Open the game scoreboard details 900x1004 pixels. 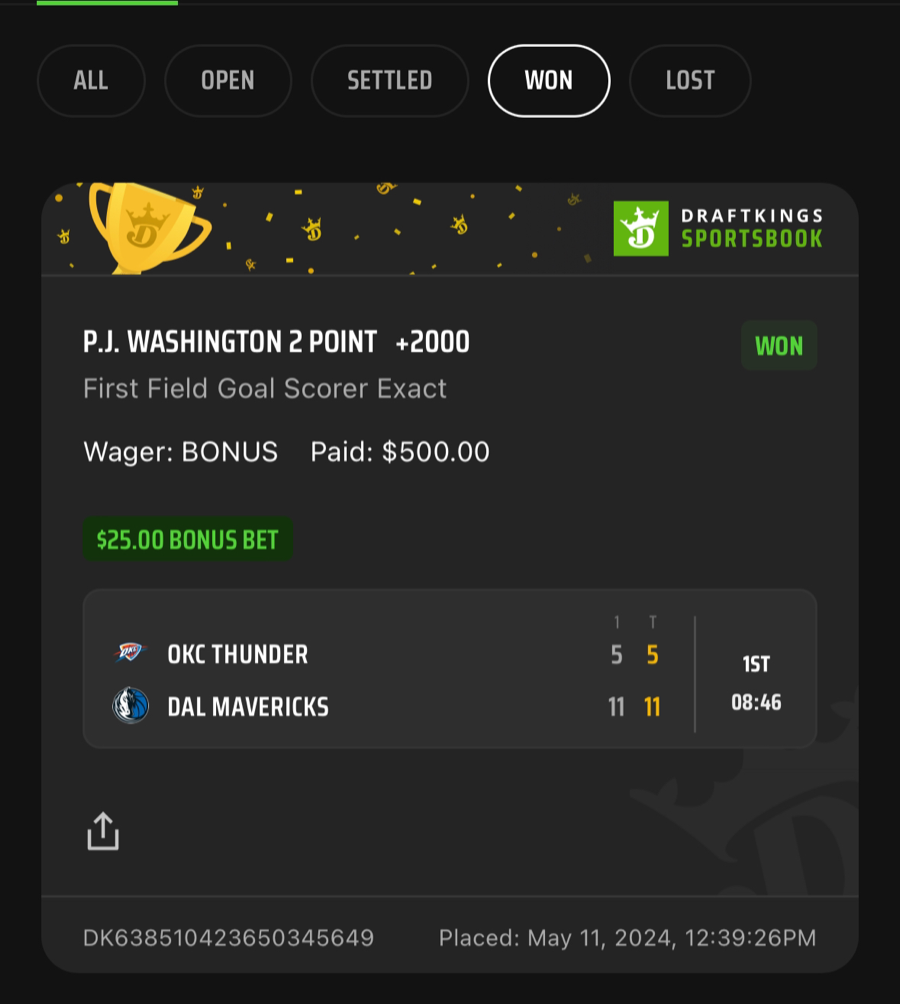[450, 670]
